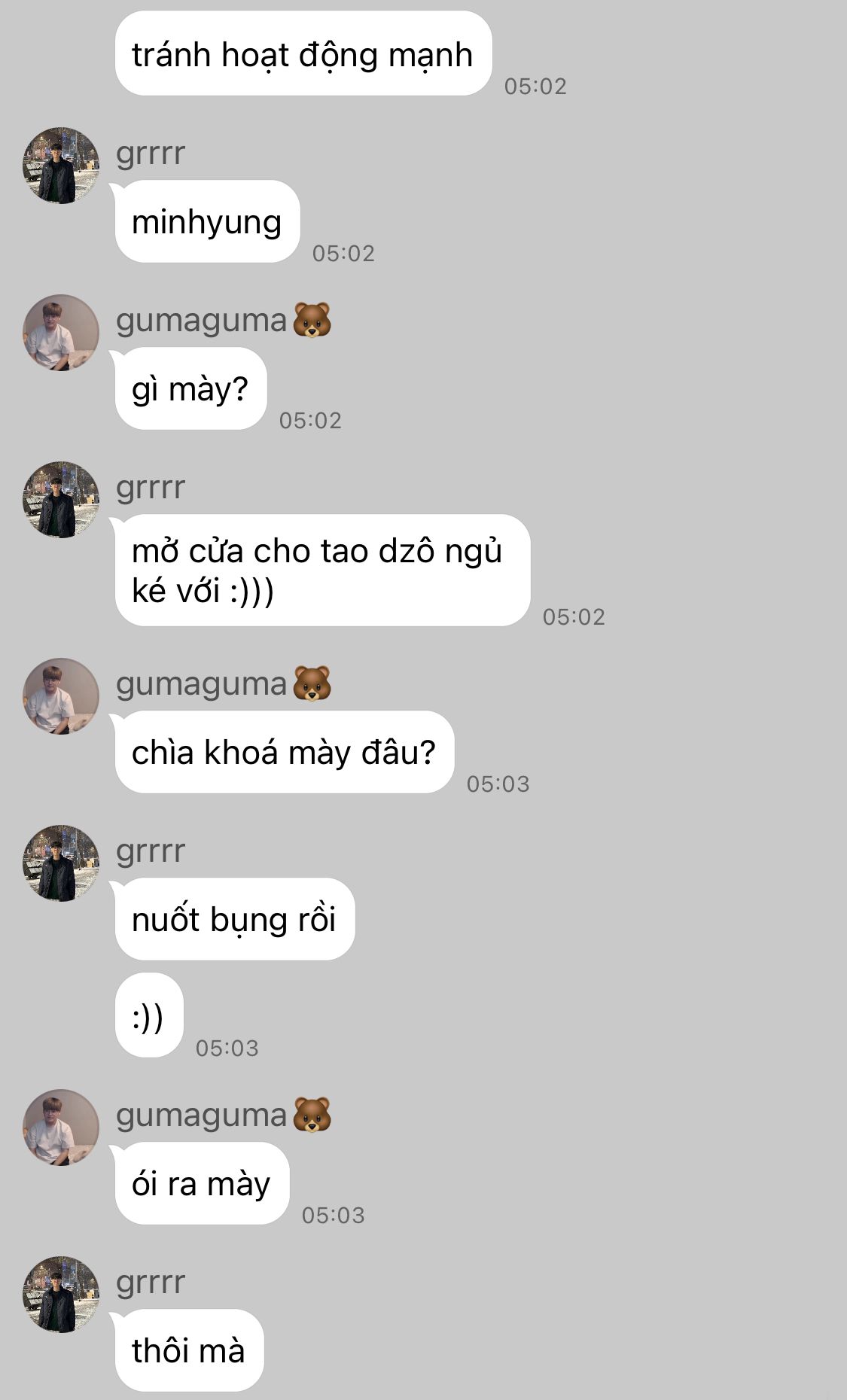Open gumaguma's avatar next to 'ói ra mày'
847x1400 pixels.
click(61, 1128)
